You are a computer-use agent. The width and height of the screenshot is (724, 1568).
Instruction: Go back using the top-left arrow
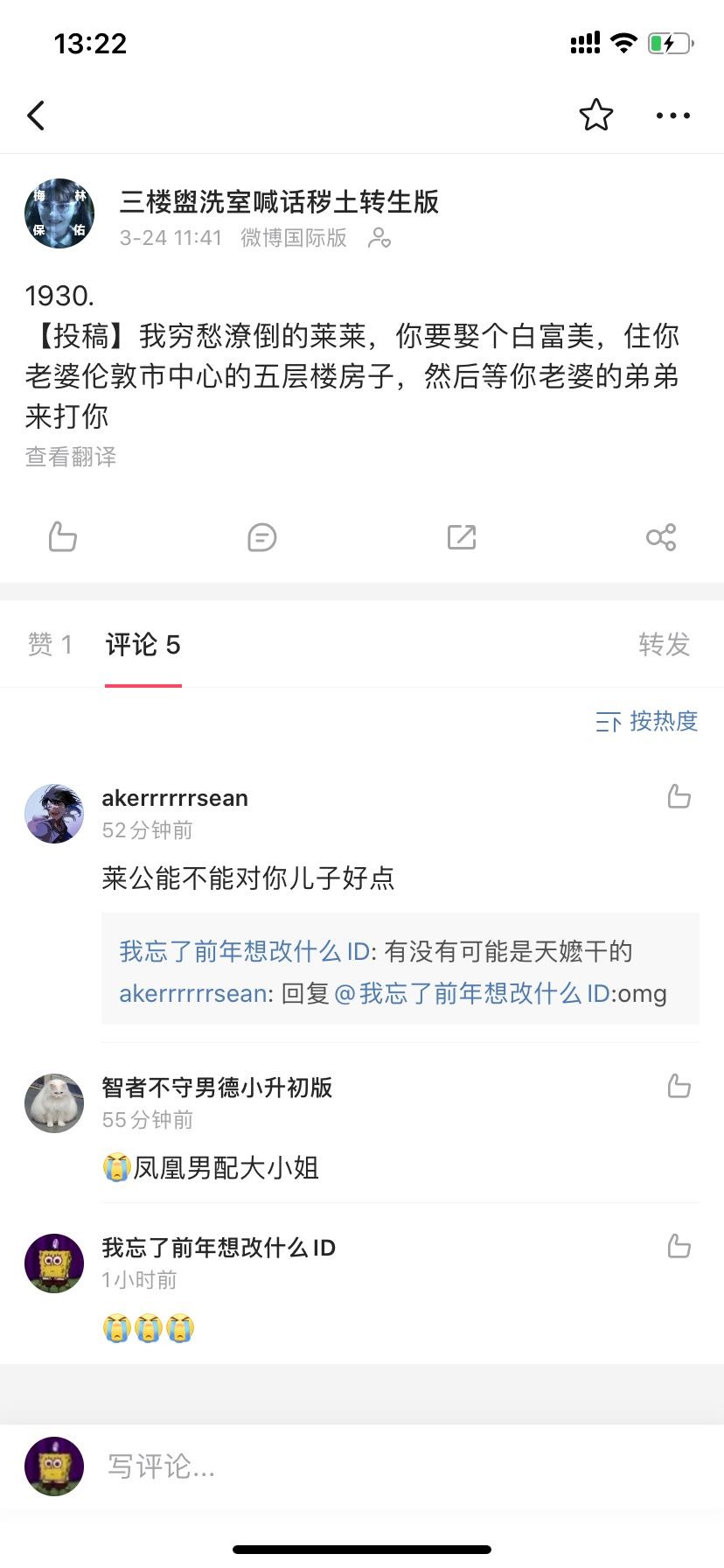click(36, 115)
